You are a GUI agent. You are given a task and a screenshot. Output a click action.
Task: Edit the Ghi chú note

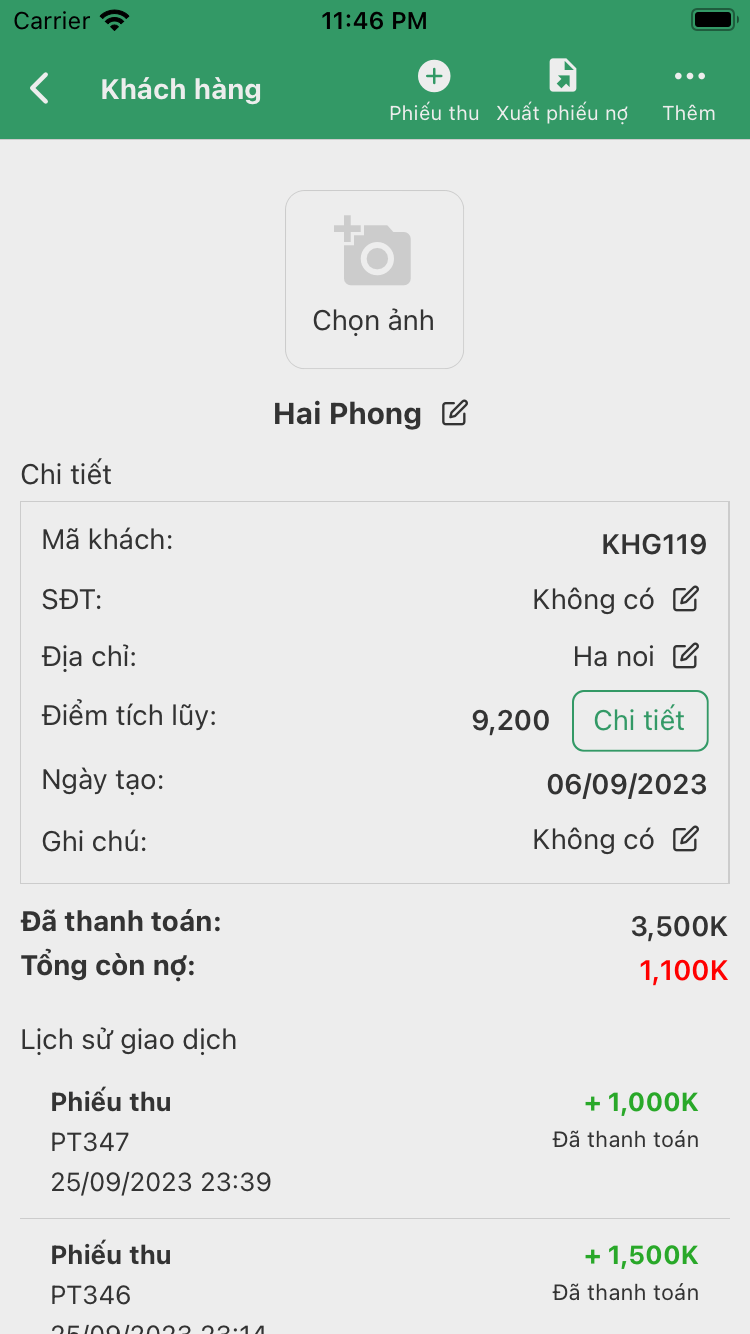pyautogui.click(x=685, y=838)
